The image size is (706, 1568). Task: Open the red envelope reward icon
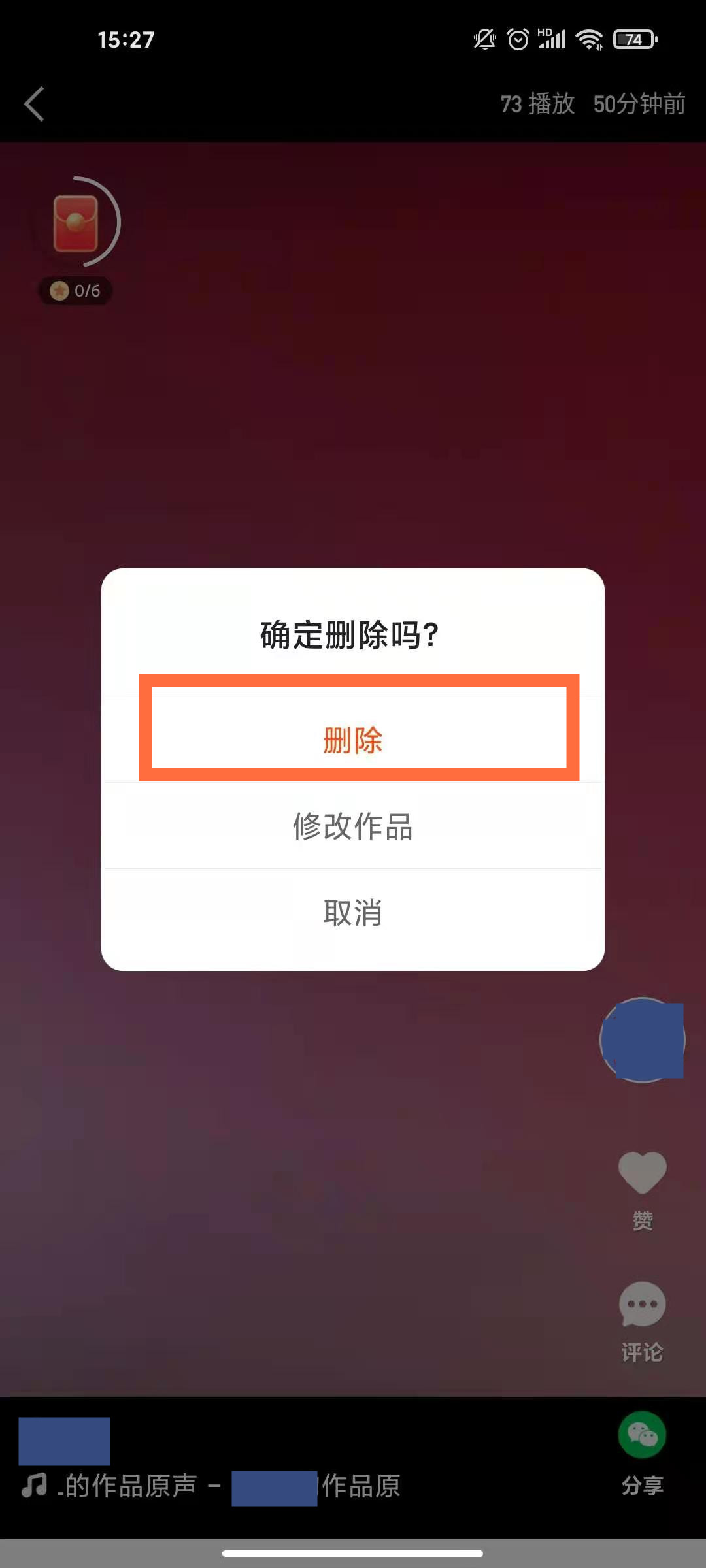coord(76,223)
